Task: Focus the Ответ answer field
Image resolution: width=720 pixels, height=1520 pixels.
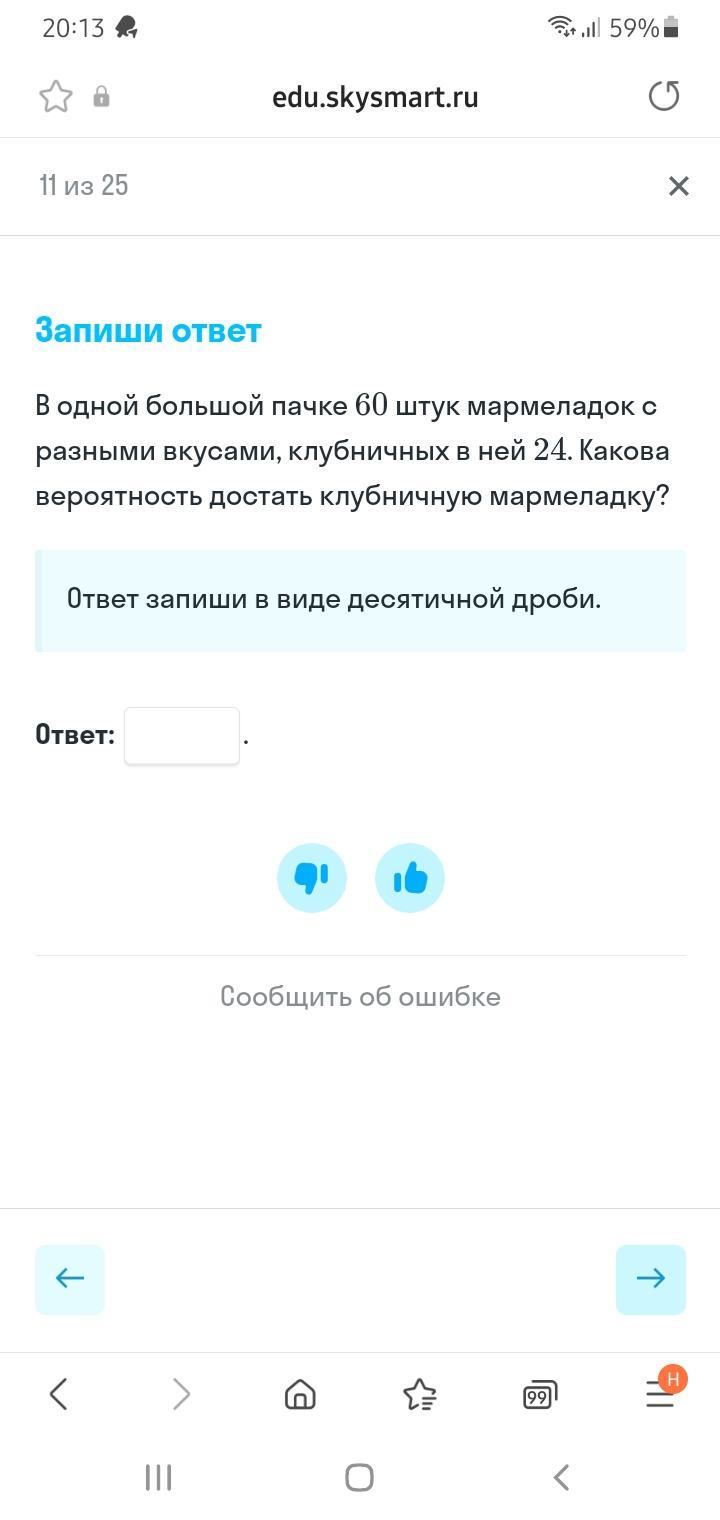Action: tap(182, 736)
